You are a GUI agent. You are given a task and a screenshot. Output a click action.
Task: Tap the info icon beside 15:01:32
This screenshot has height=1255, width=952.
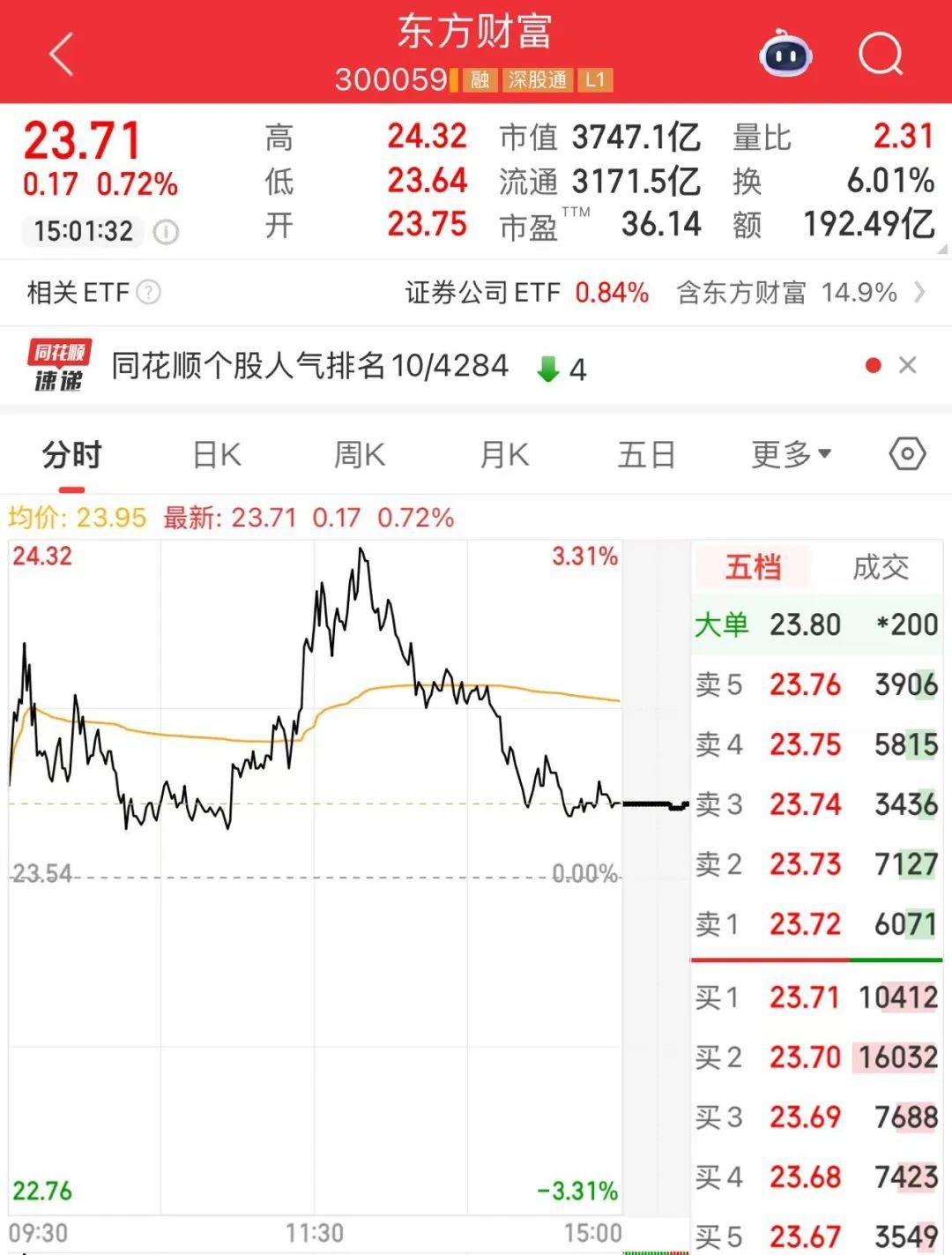point(166,232)
